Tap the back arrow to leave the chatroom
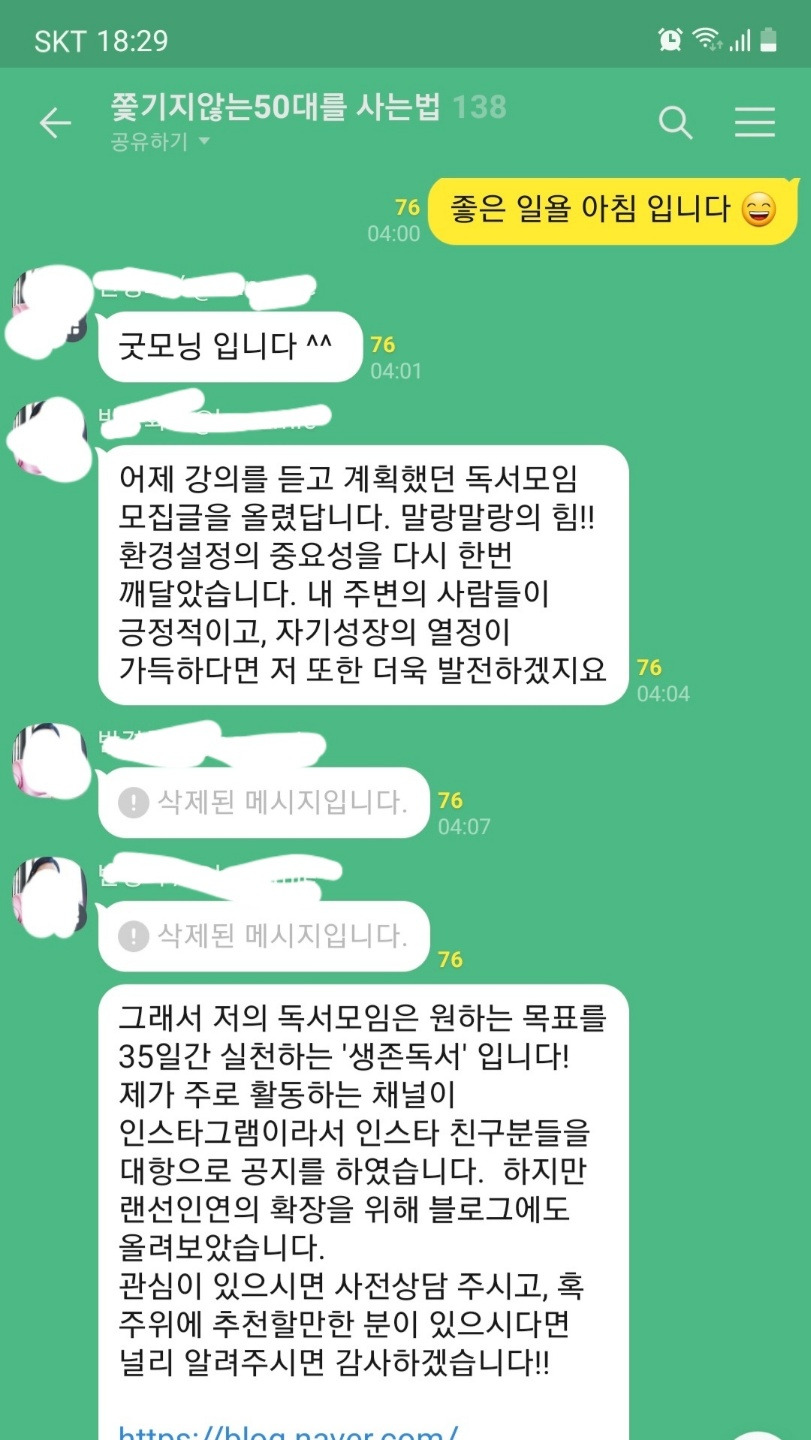 pos(52,120)
